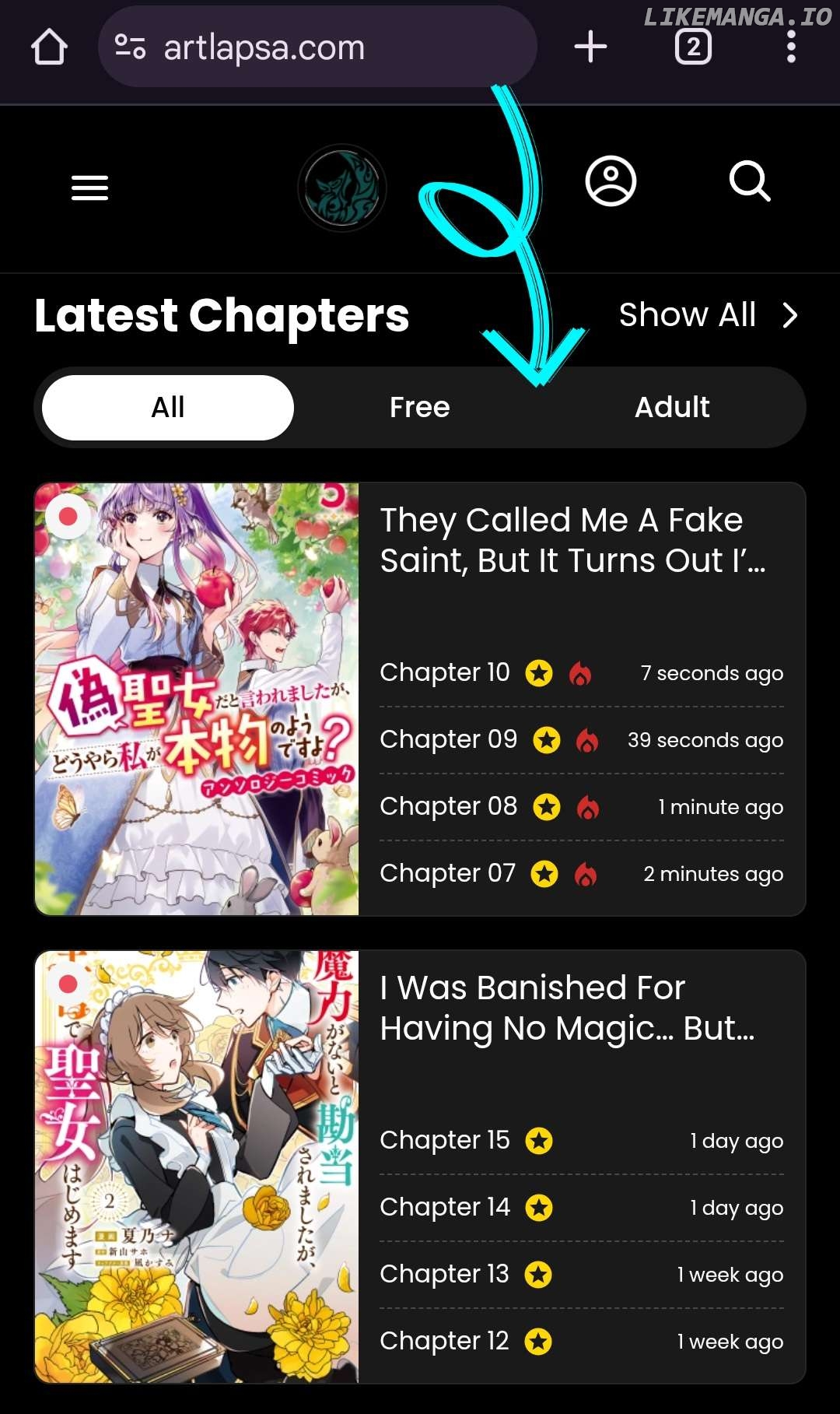
Task: Open the hamburger navigation menu
Action: pos(89,188)
